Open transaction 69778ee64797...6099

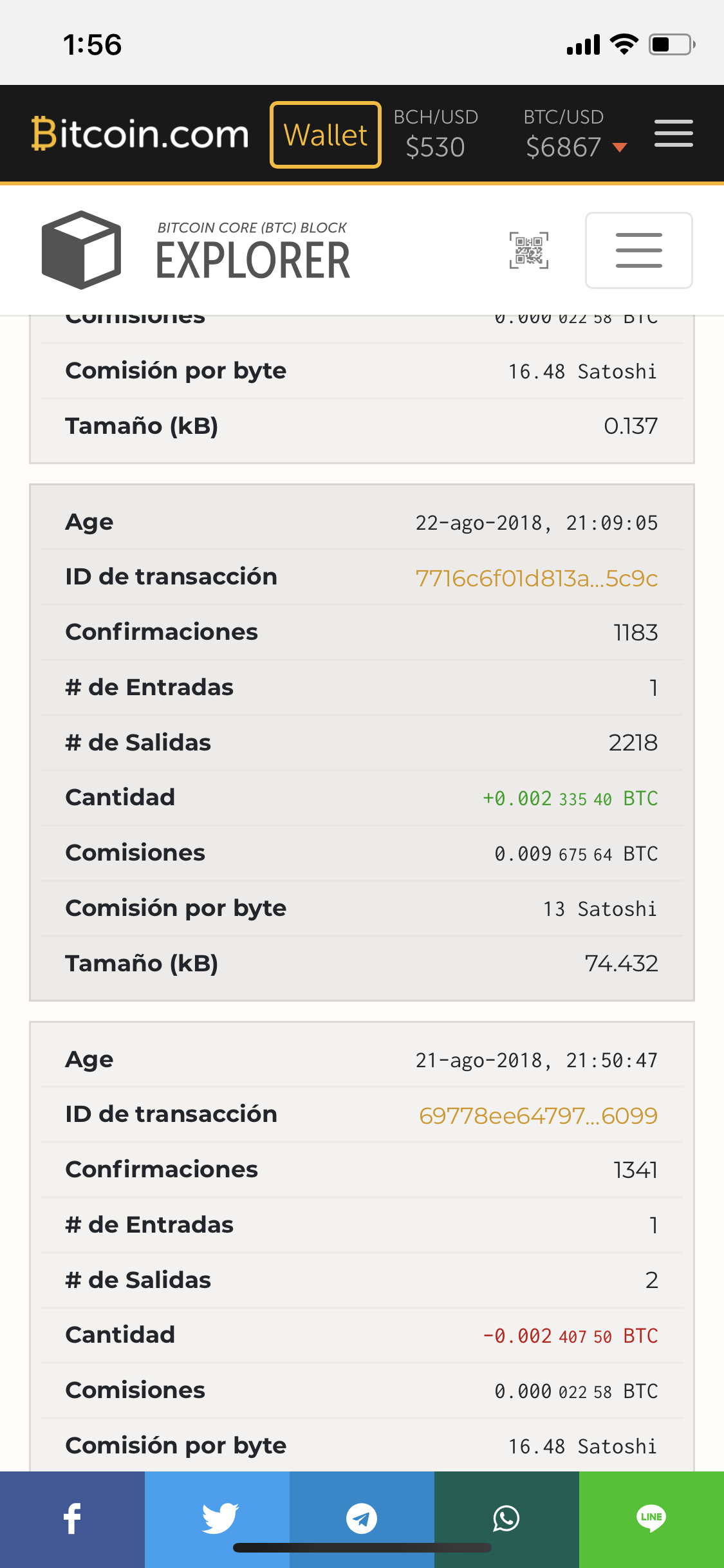click(x=538, y=1115)
